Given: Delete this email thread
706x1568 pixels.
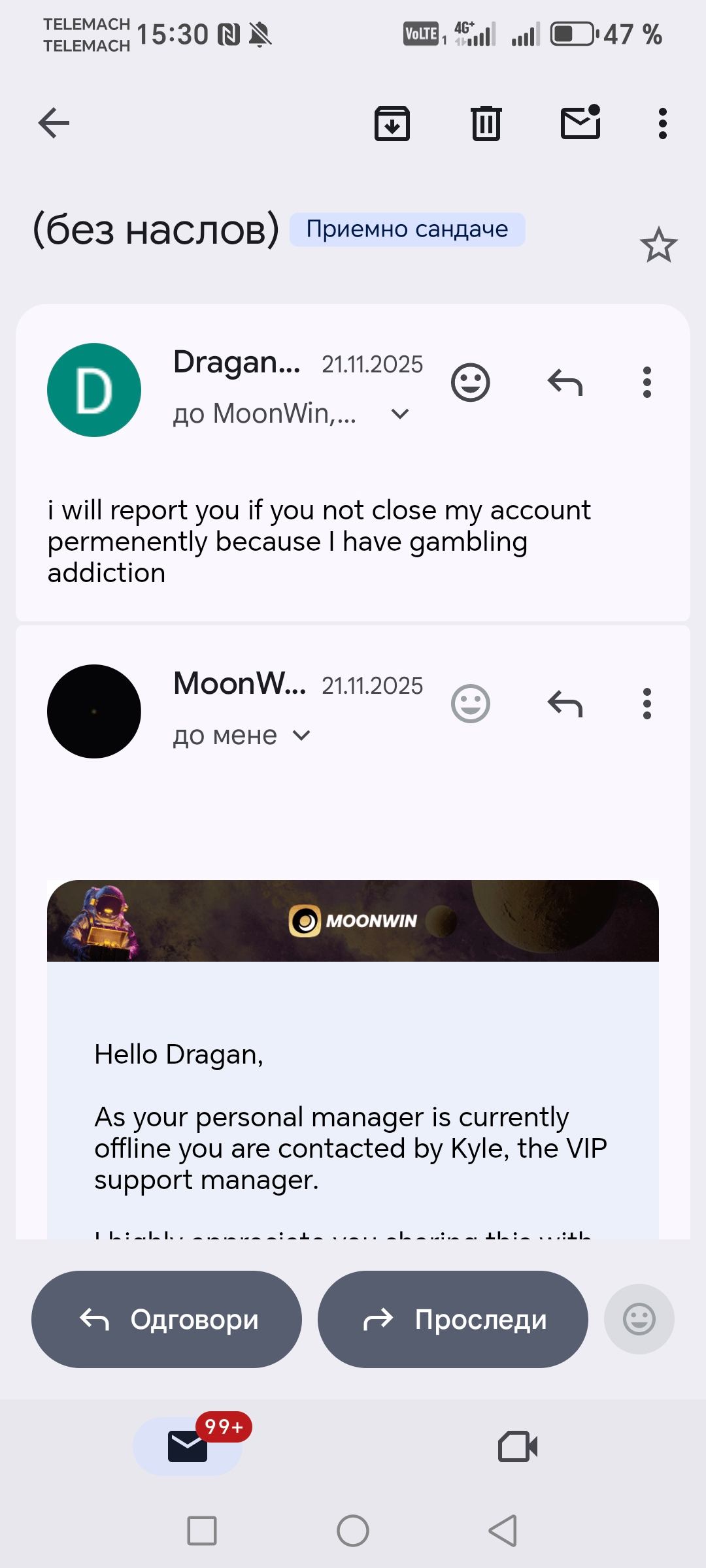Looking at the screenshot, I should (486, 123).
